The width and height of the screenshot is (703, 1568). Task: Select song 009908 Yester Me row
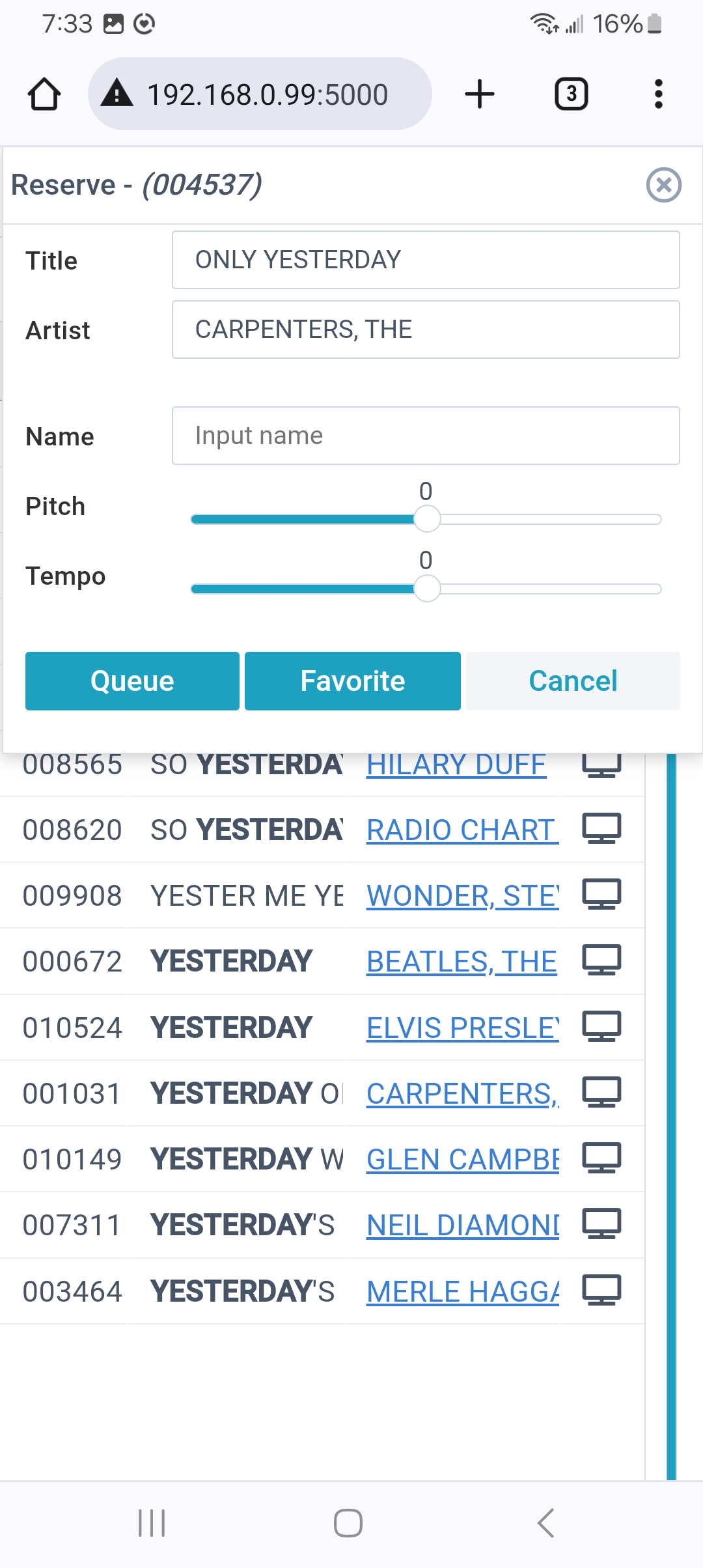(x=322, y=896)
